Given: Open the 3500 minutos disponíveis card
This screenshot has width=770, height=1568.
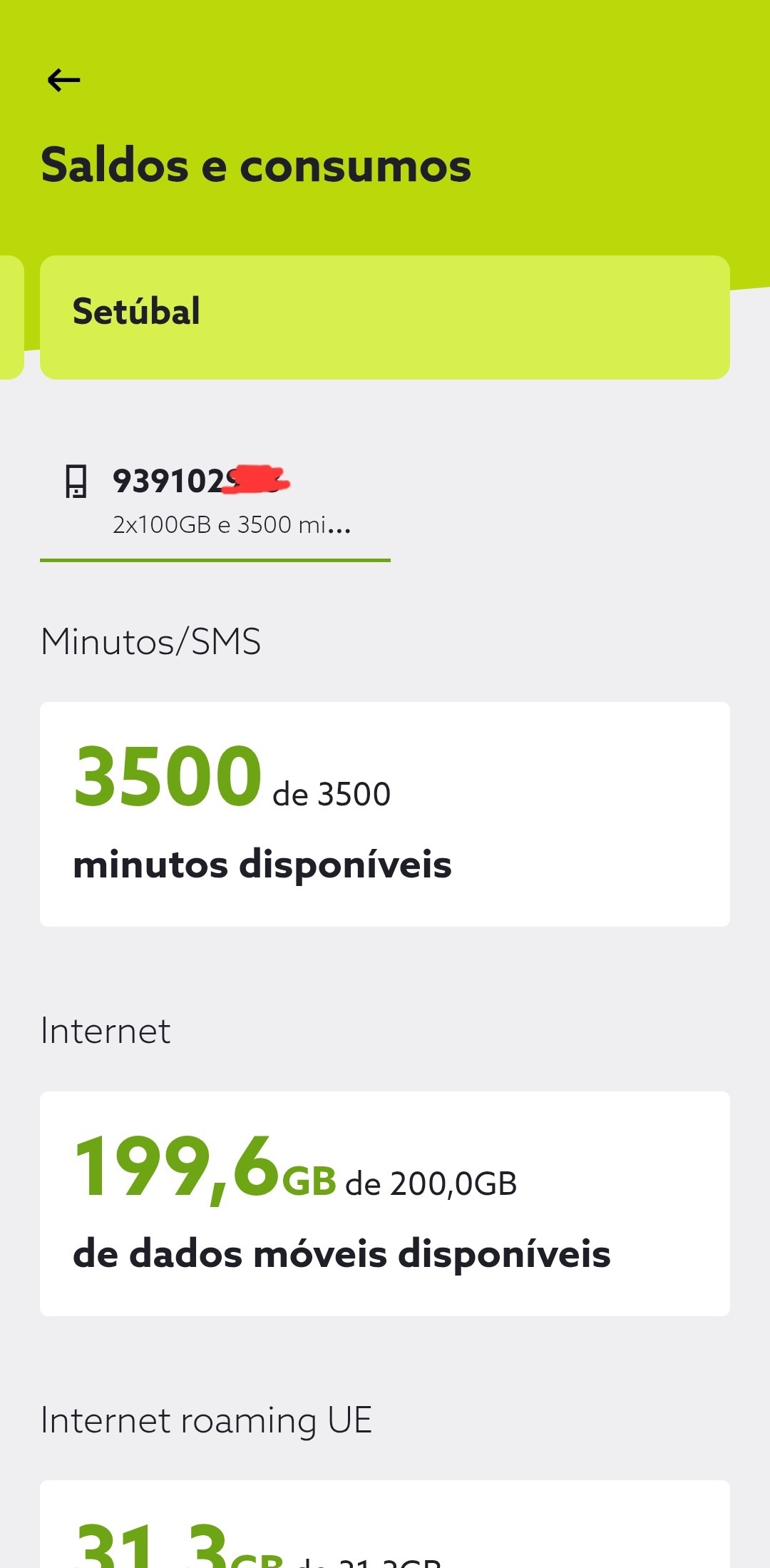Looking at the screenshot, I should pyautogui.click(x=385, y=814).
